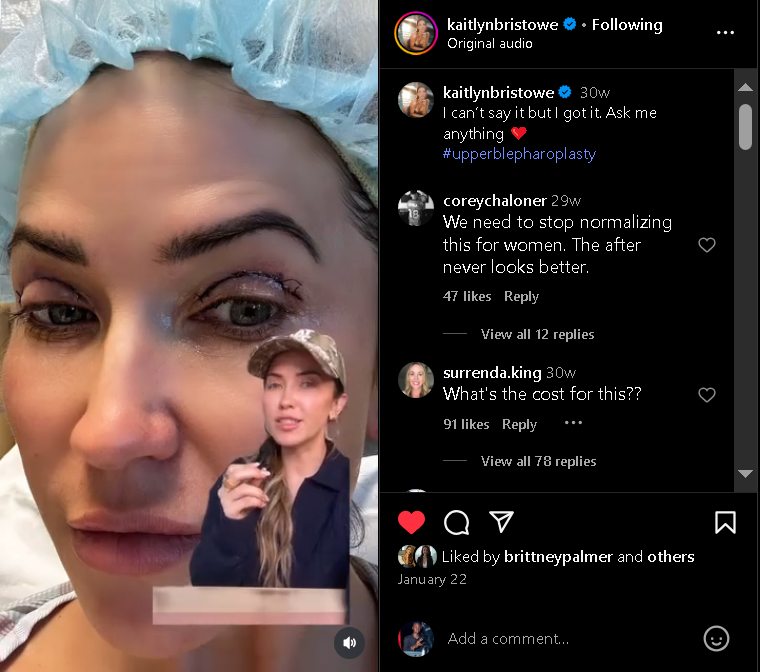Unlike the post with the red heart
Screen dimensions: 760x672
click(411, 522)
